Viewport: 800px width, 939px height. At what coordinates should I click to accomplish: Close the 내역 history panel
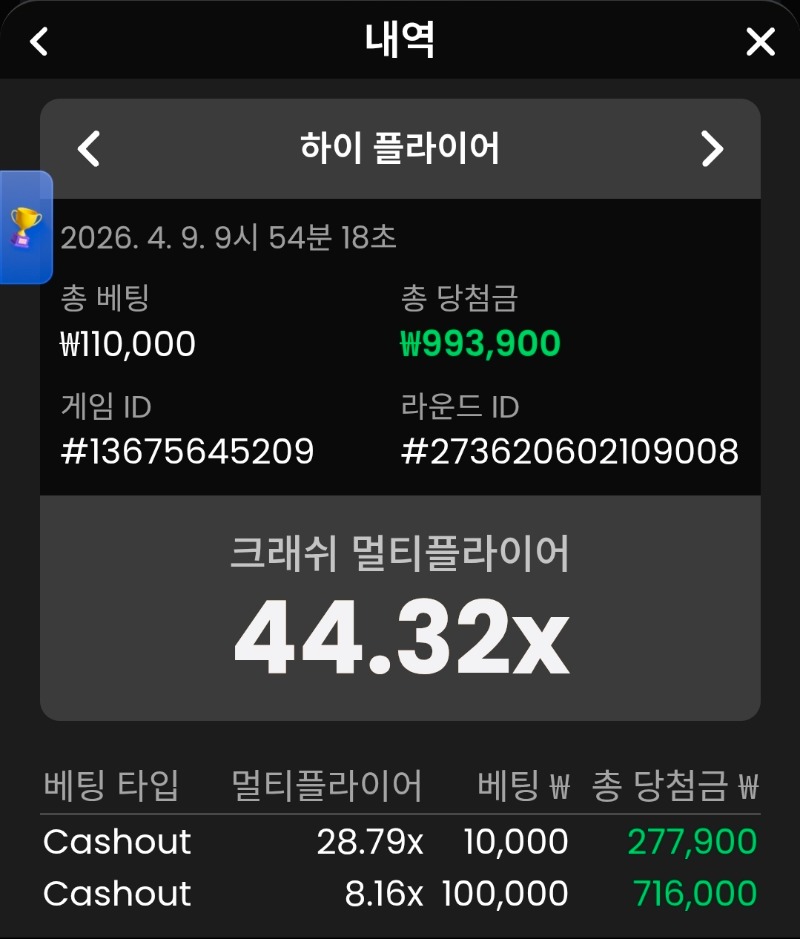coord(760,42)
